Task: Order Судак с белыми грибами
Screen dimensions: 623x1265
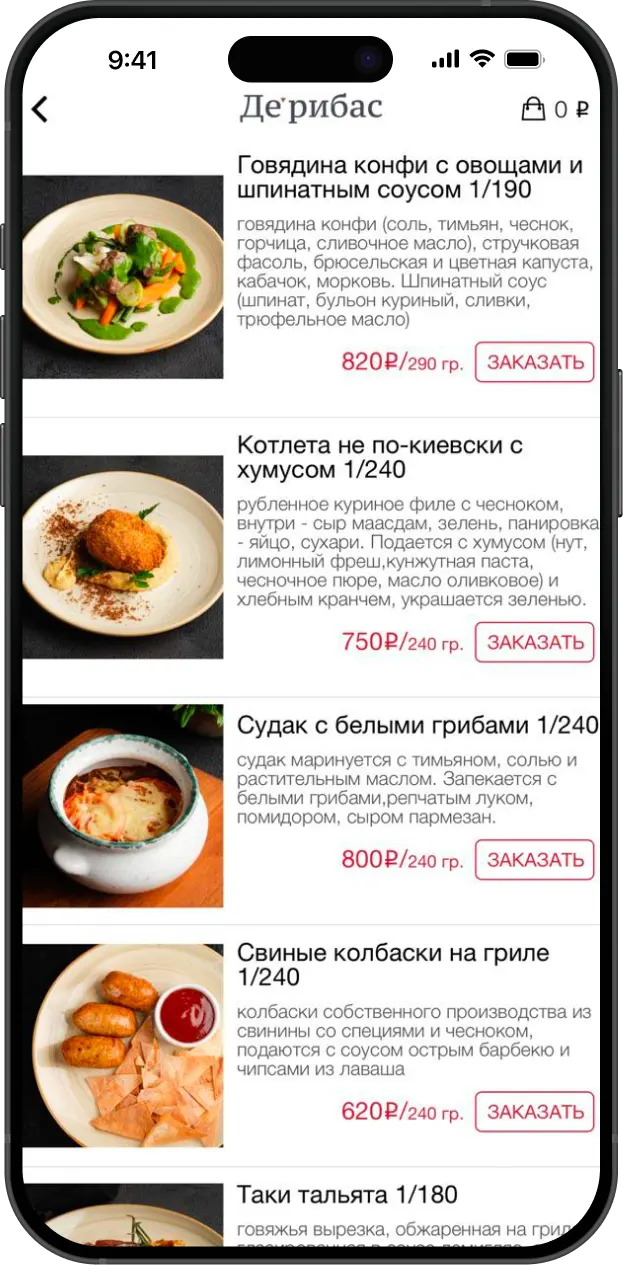Action: 534,860
